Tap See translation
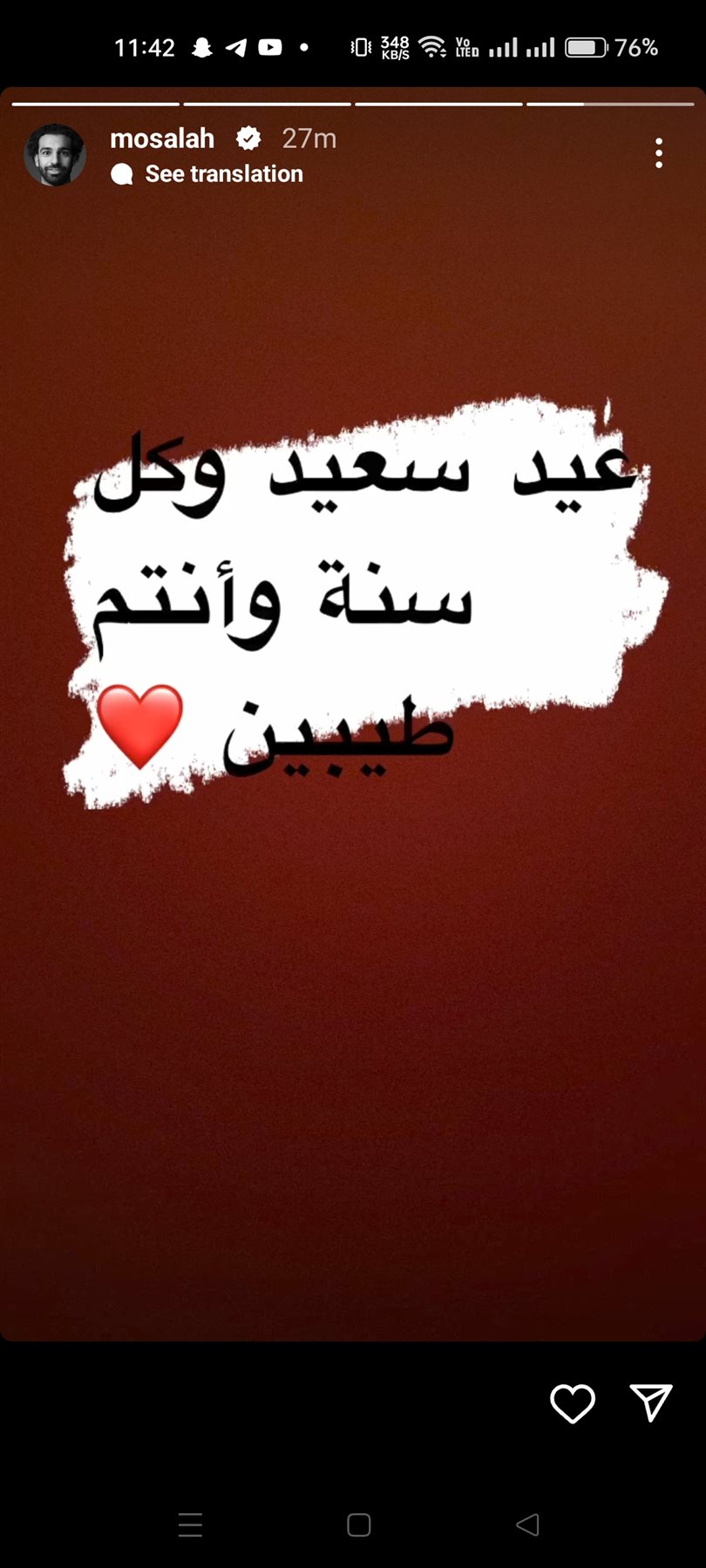706x1568 pixels. pos(223,174)
